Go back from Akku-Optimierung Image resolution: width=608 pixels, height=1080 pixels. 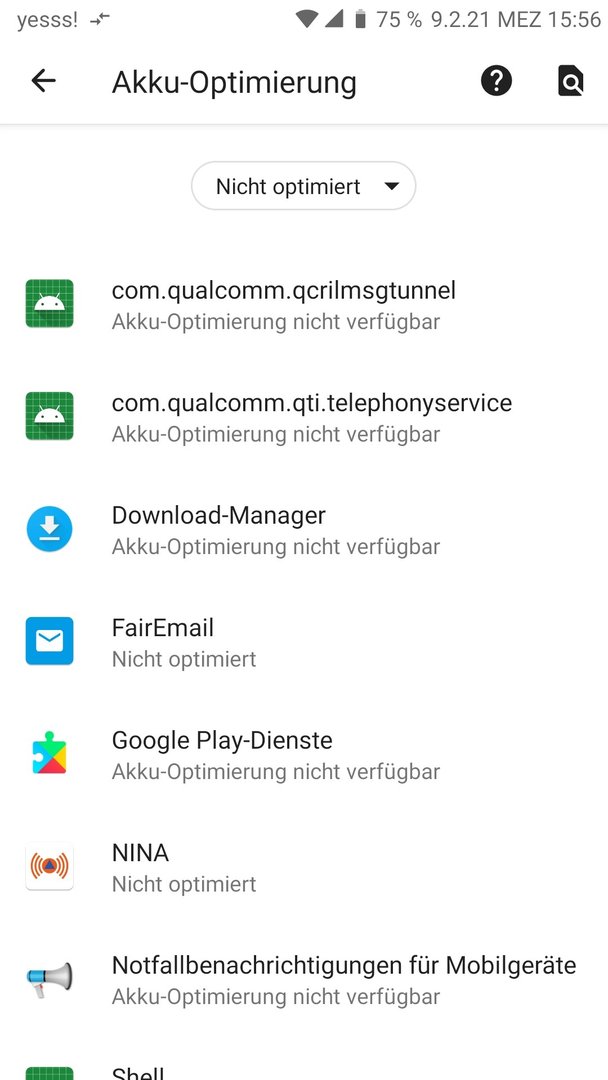43,81
